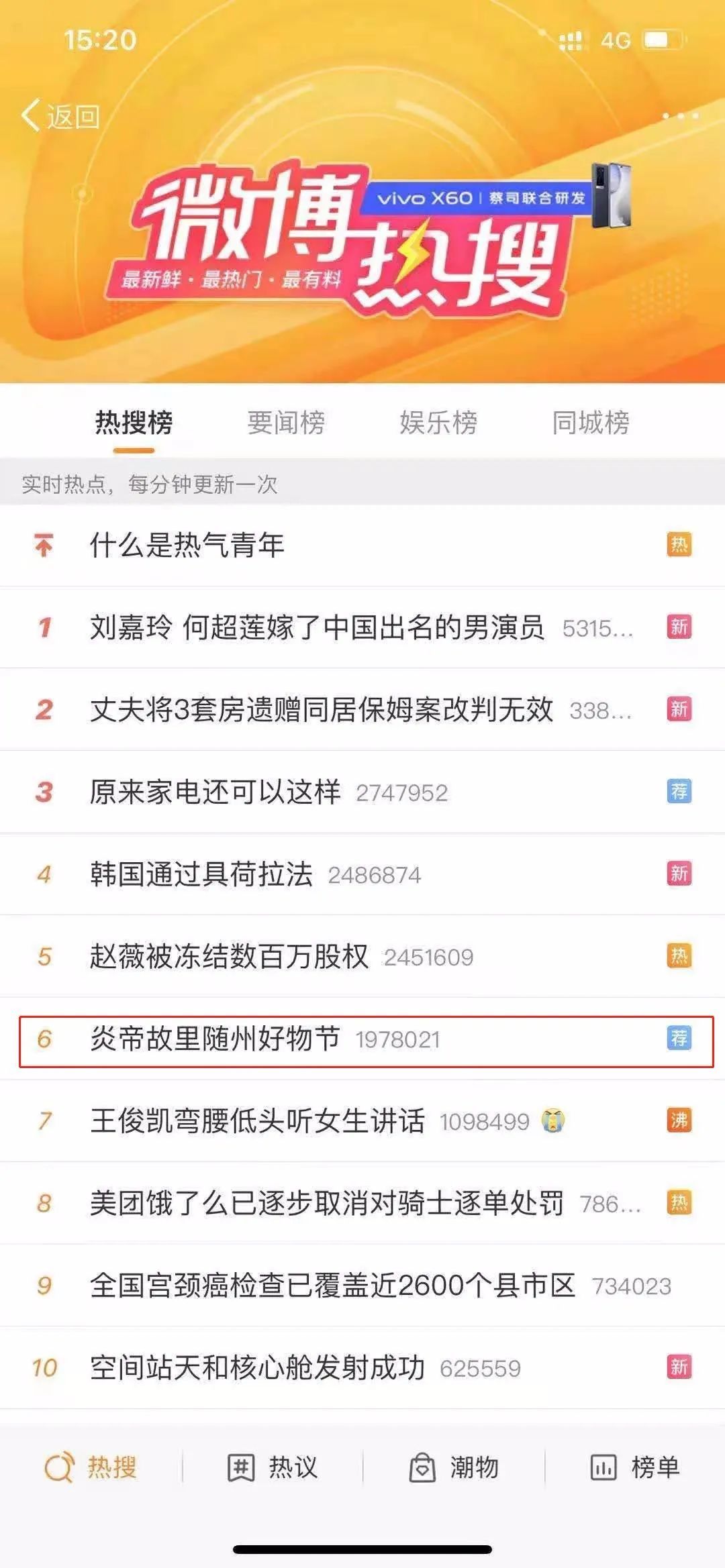Switch to the 热议 bottom tab
Screen dimensions: 725x1568
coord(273,1467)
